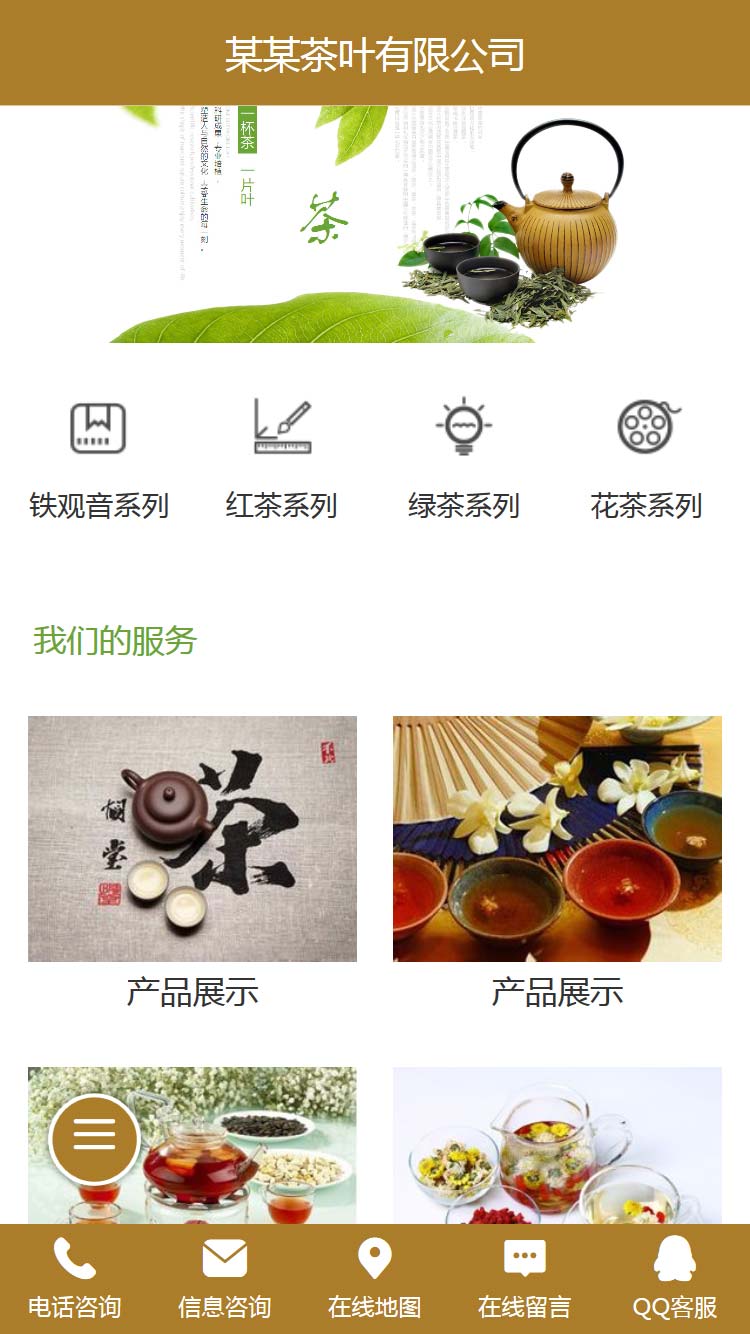Screen dimensions: 750x1334
Task: Tap 电话咨询 to call
Action: pos(75,1278)
